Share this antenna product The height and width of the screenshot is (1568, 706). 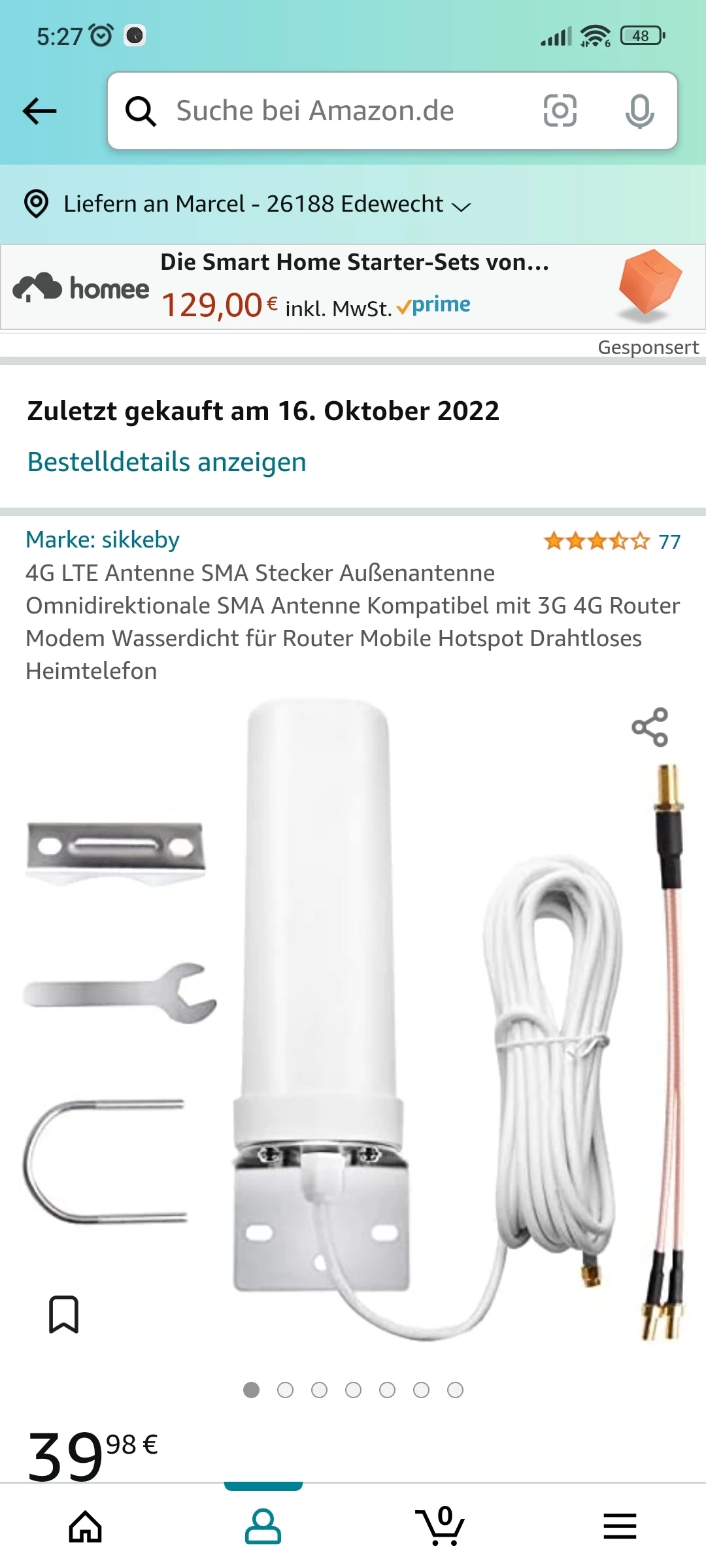pos(650,727)
